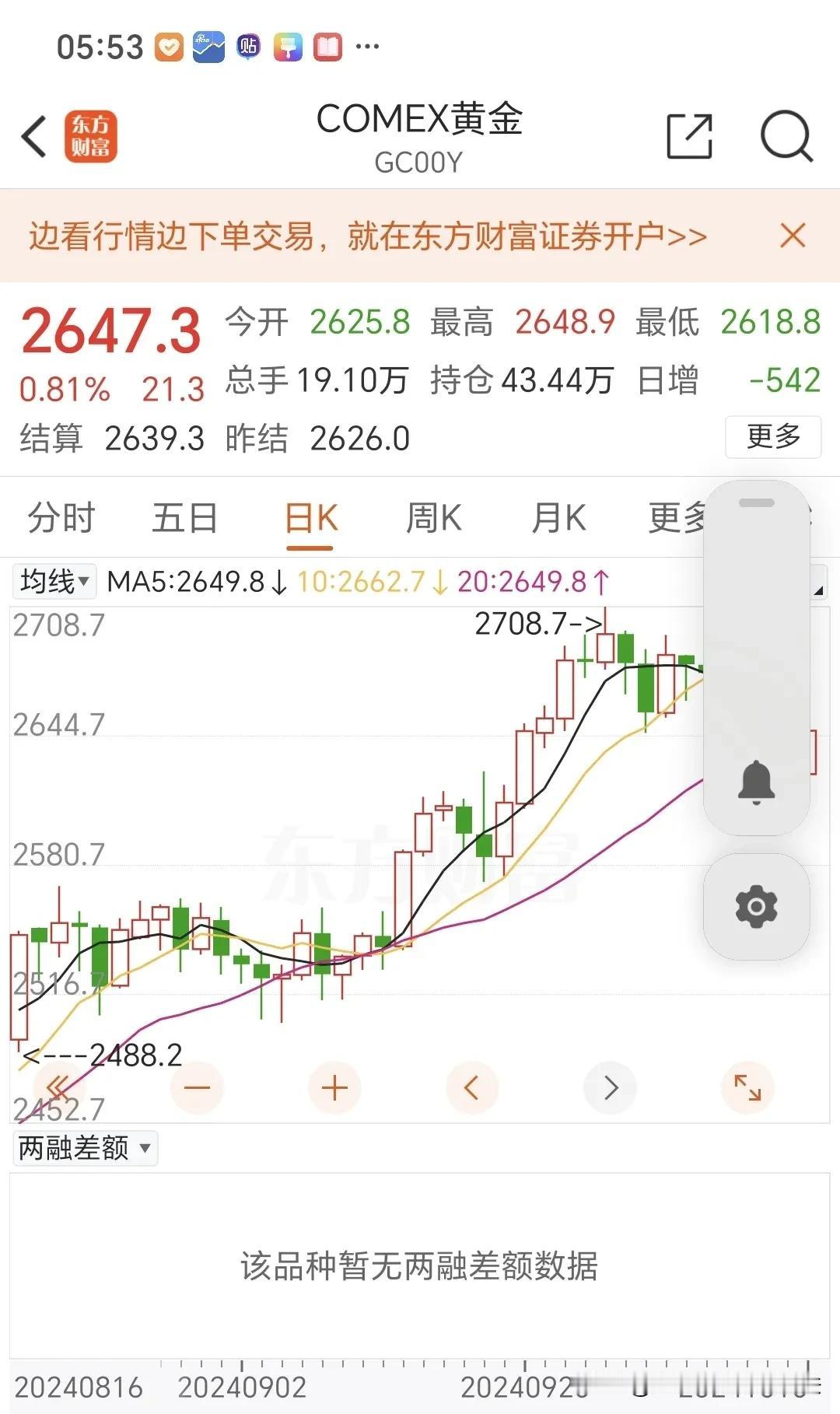Image resolution: width=840 pixels, height=1414 pixels.
Task: Go back using the top-left arrow
Action: click(x=35, y=137)
